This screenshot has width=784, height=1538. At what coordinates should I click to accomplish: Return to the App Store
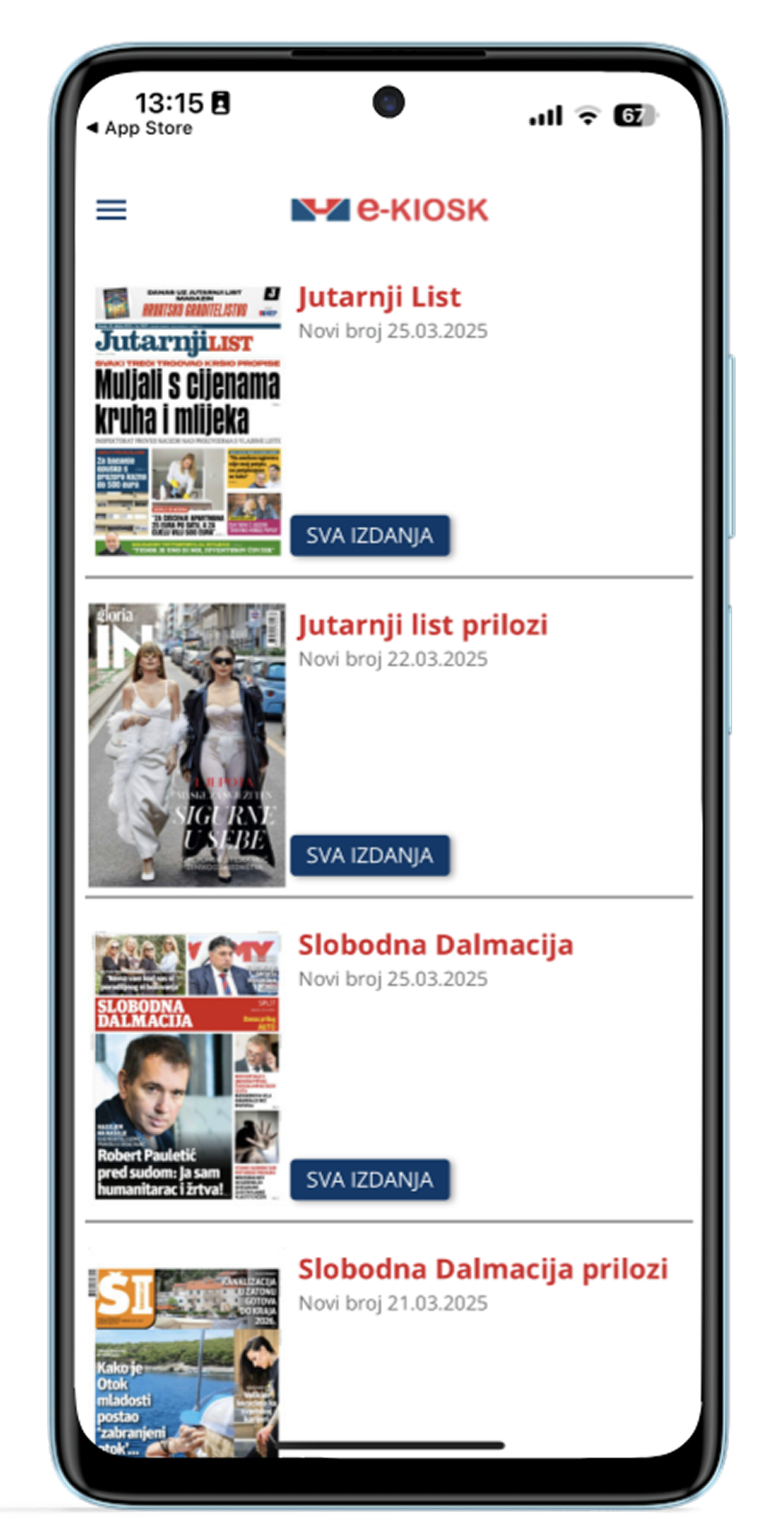point(141,128)
